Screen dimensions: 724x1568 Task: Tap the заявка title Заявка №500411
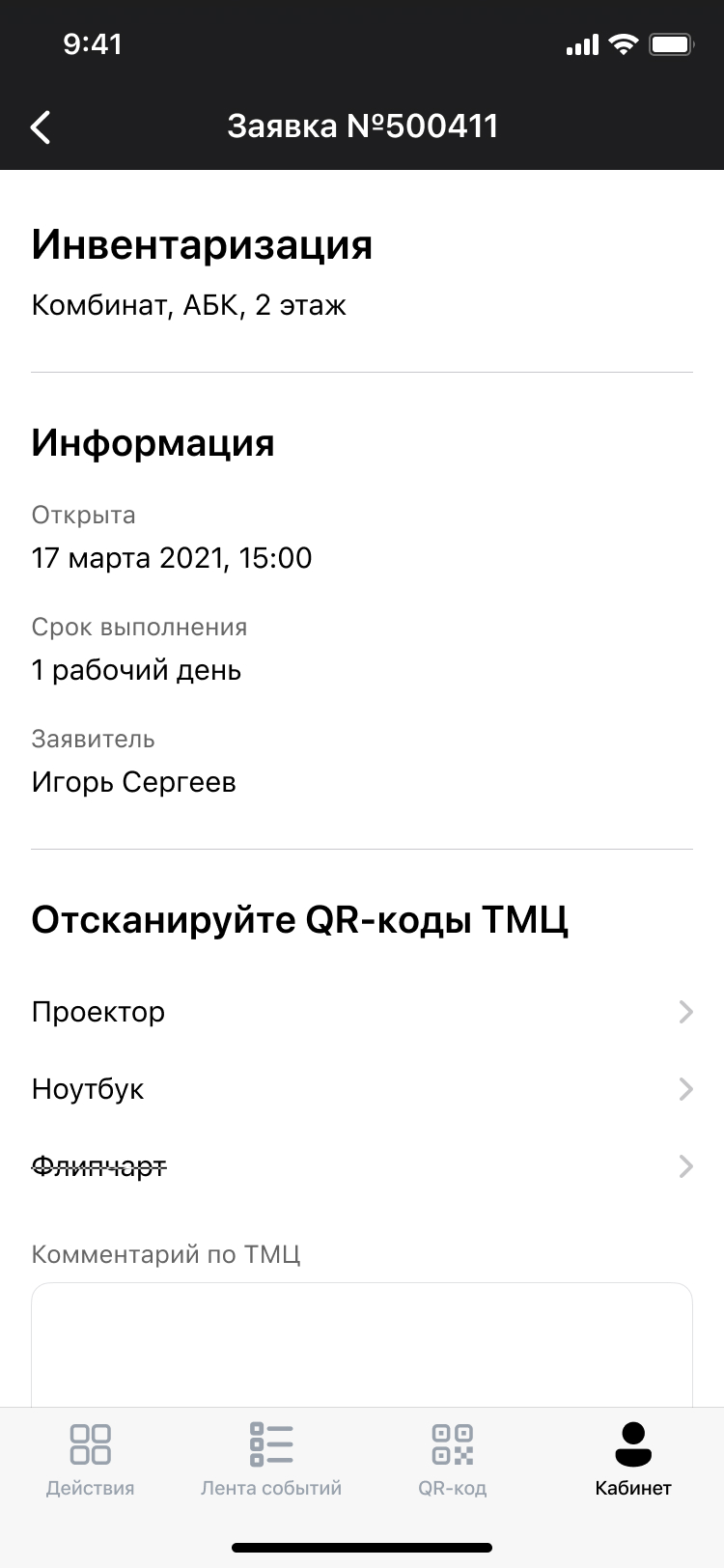coord(362,126)
